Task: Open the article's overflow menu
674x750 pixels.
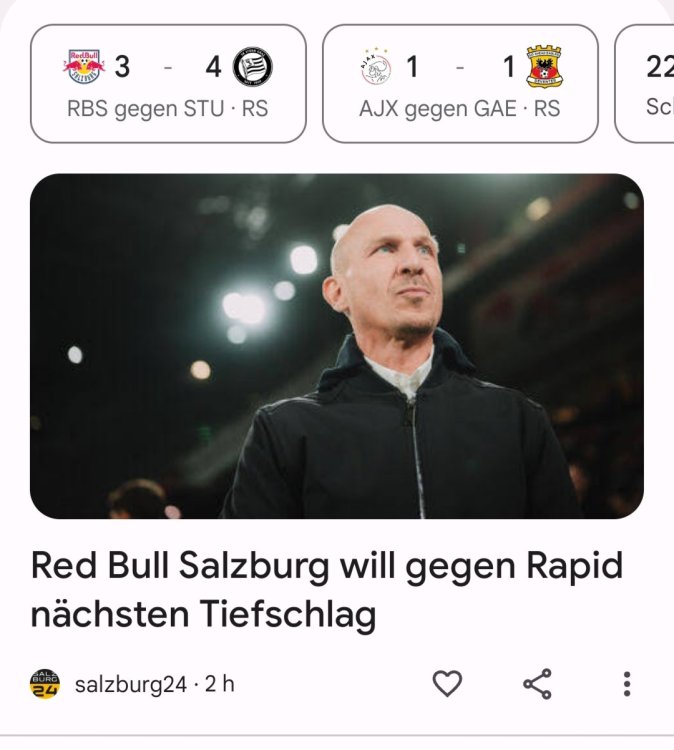Action: pyautogui.click(x=627, y=684)
